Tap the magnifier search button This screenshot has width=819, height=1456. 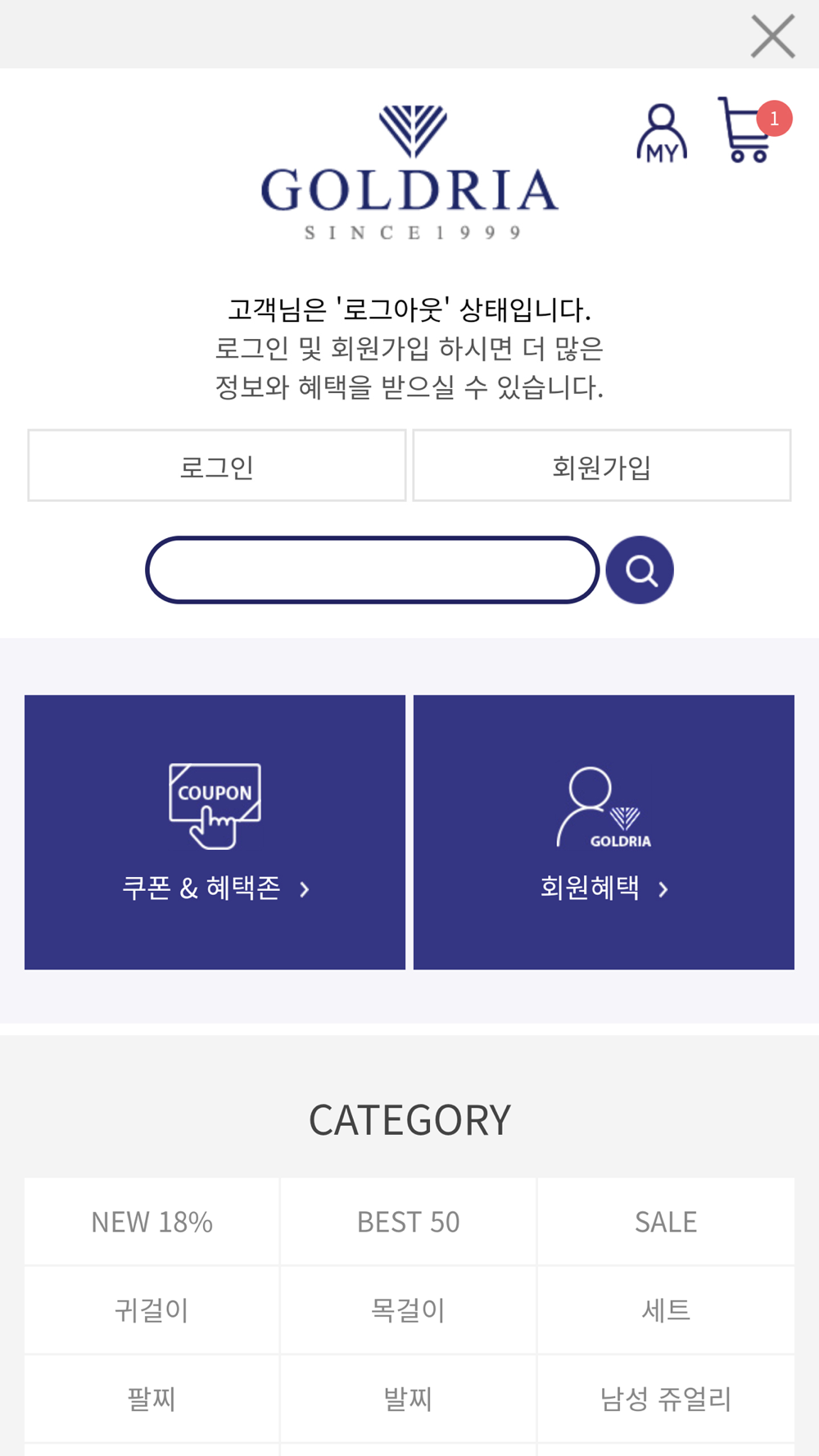[640, 570]
